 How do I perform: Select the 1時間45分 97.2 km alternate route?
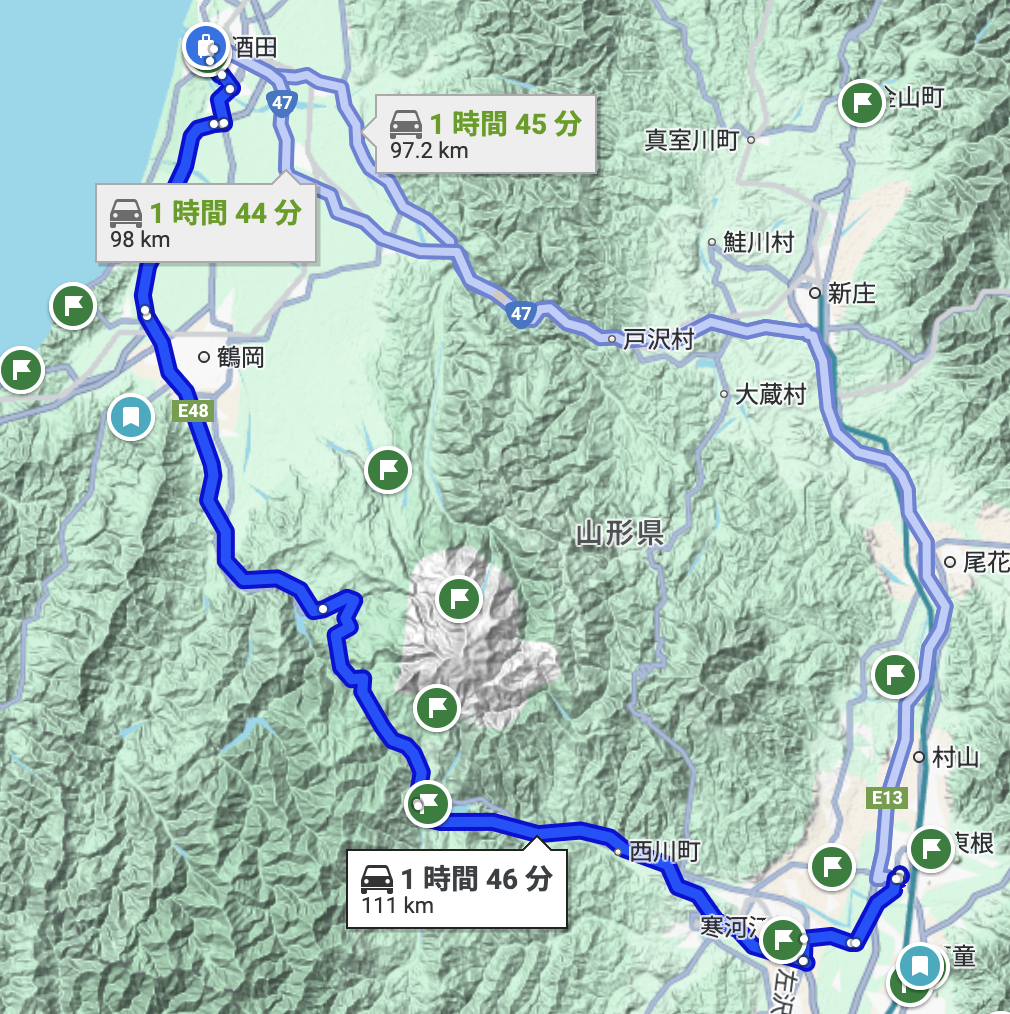(485, 135)
